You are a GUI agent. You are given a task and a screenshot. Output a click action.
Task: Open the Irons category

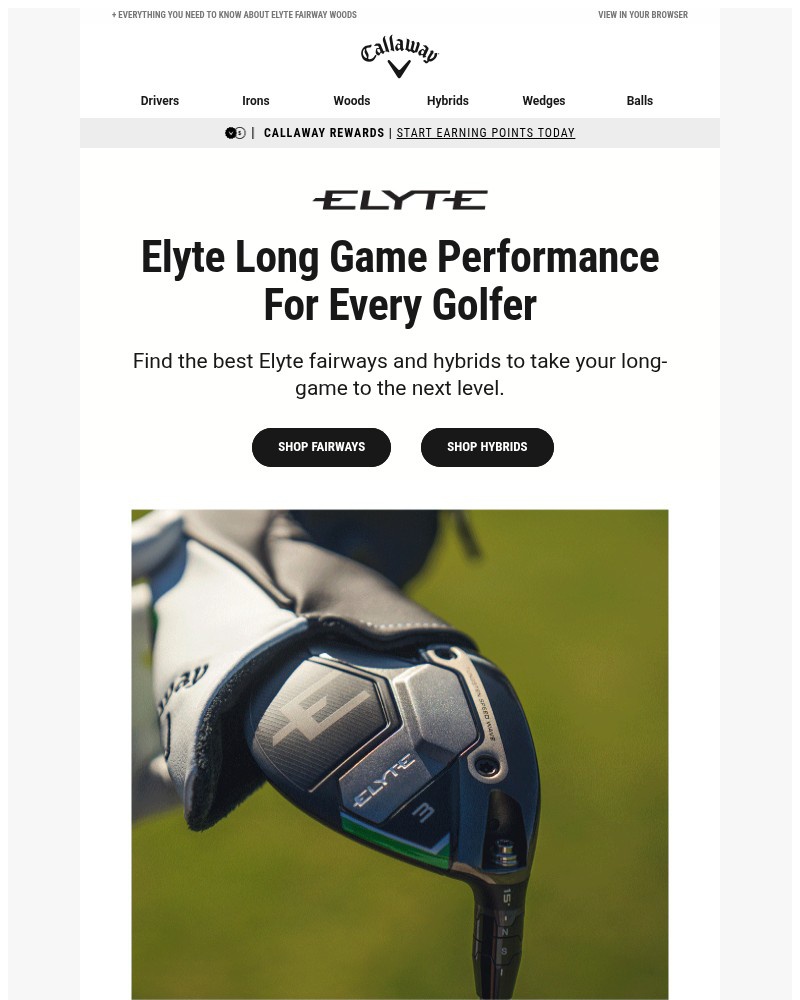click(x=256, y=101)
